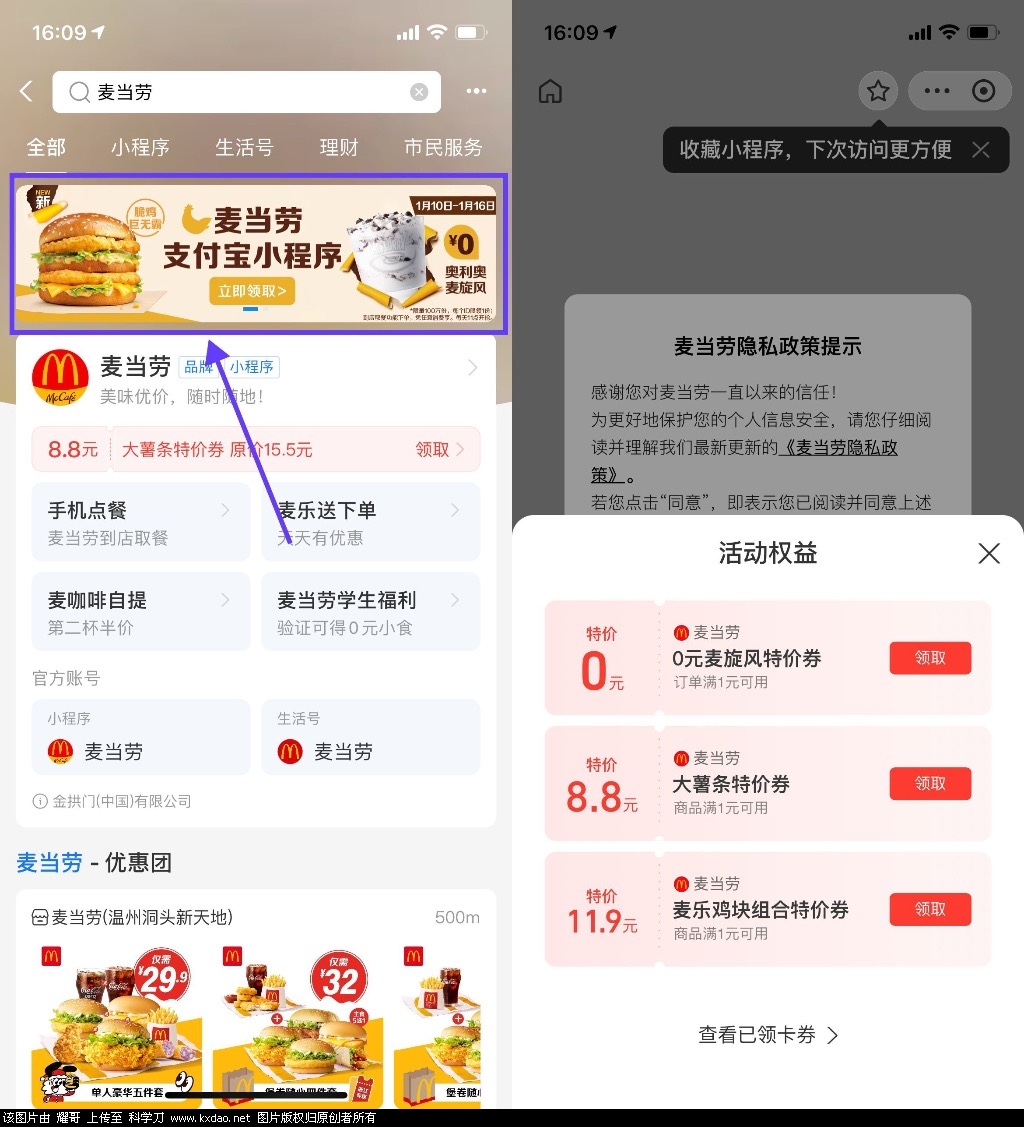The image size is (1024, 1127).
Task: Select the 理财 tab
Action: pyautogui.click(x=339, y=148)
